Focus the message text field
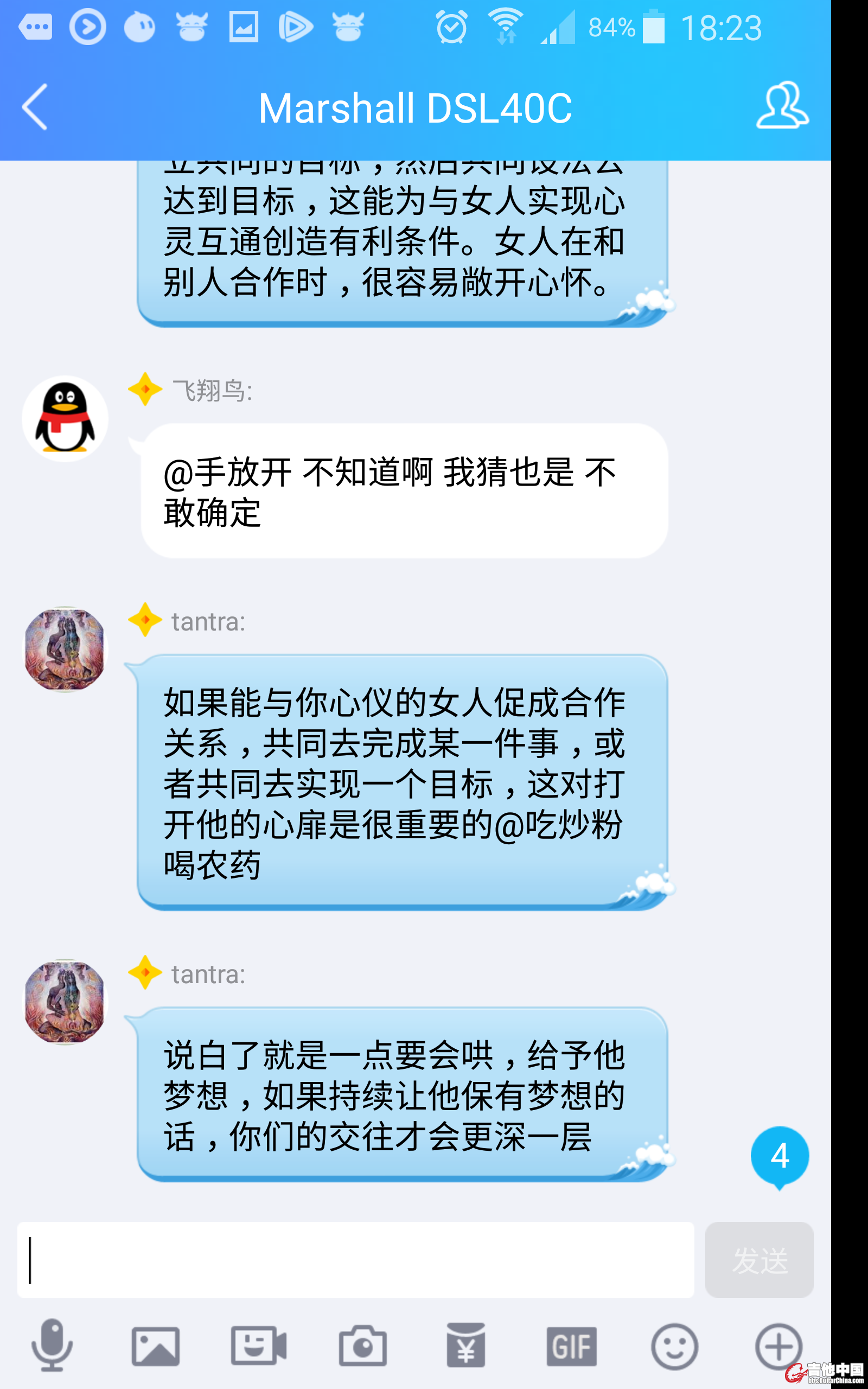Screen dimensions: 868x1389 [356, 1259]
